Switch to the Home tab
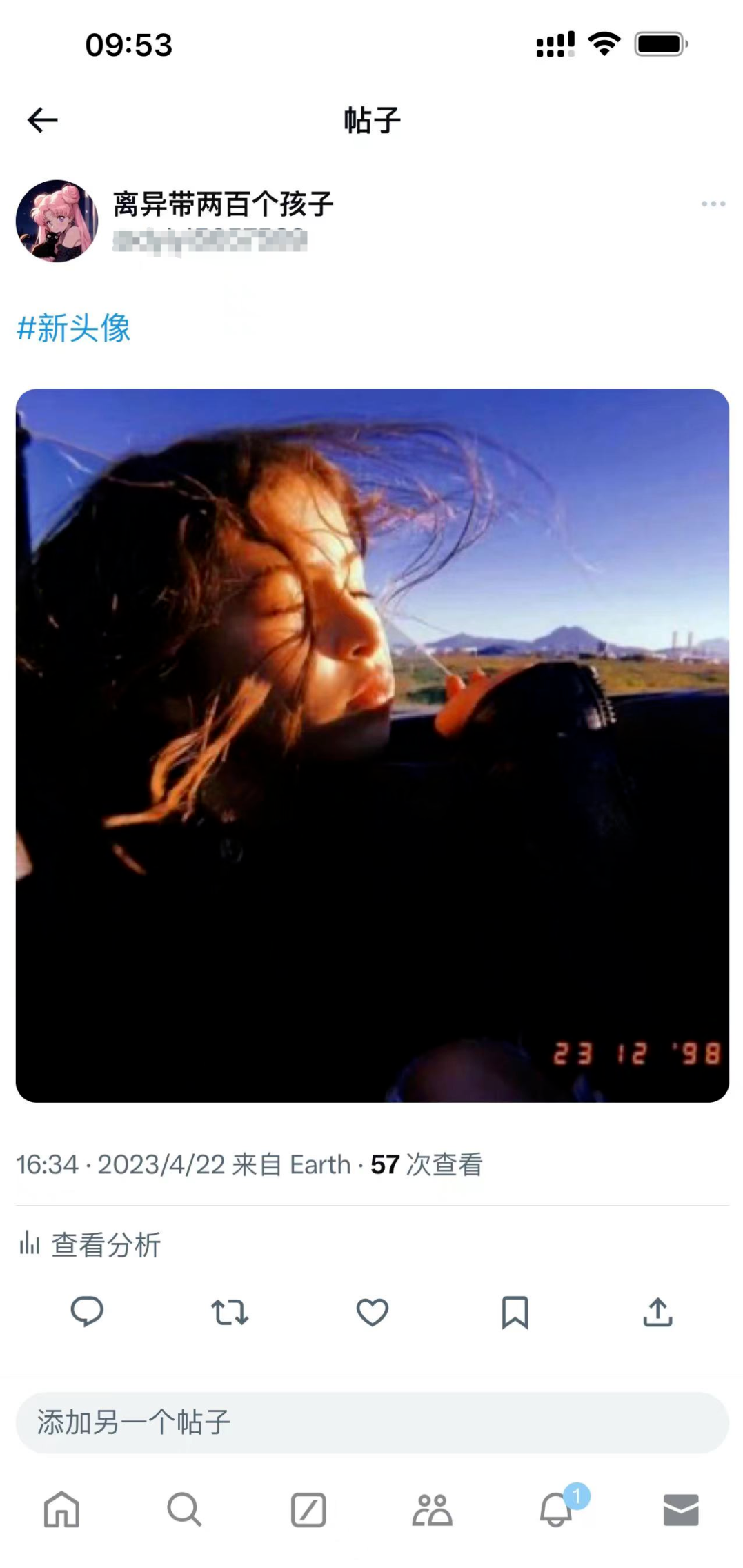The width and height of the screenshot is (743, 1568). point(62,1510)
